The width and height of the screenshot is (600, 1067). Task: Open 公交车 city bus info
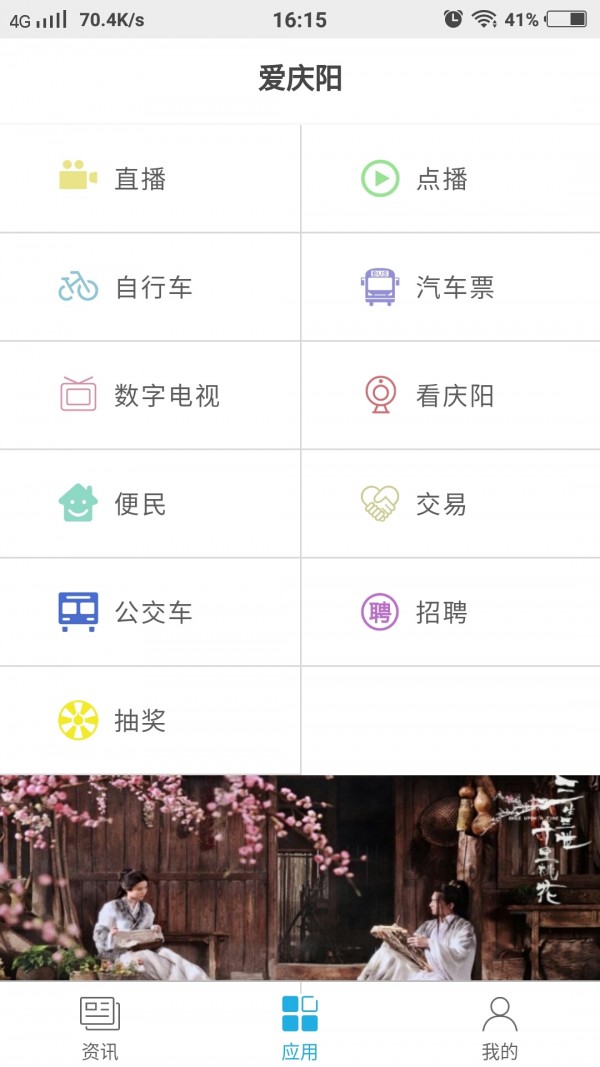point(150,612)
